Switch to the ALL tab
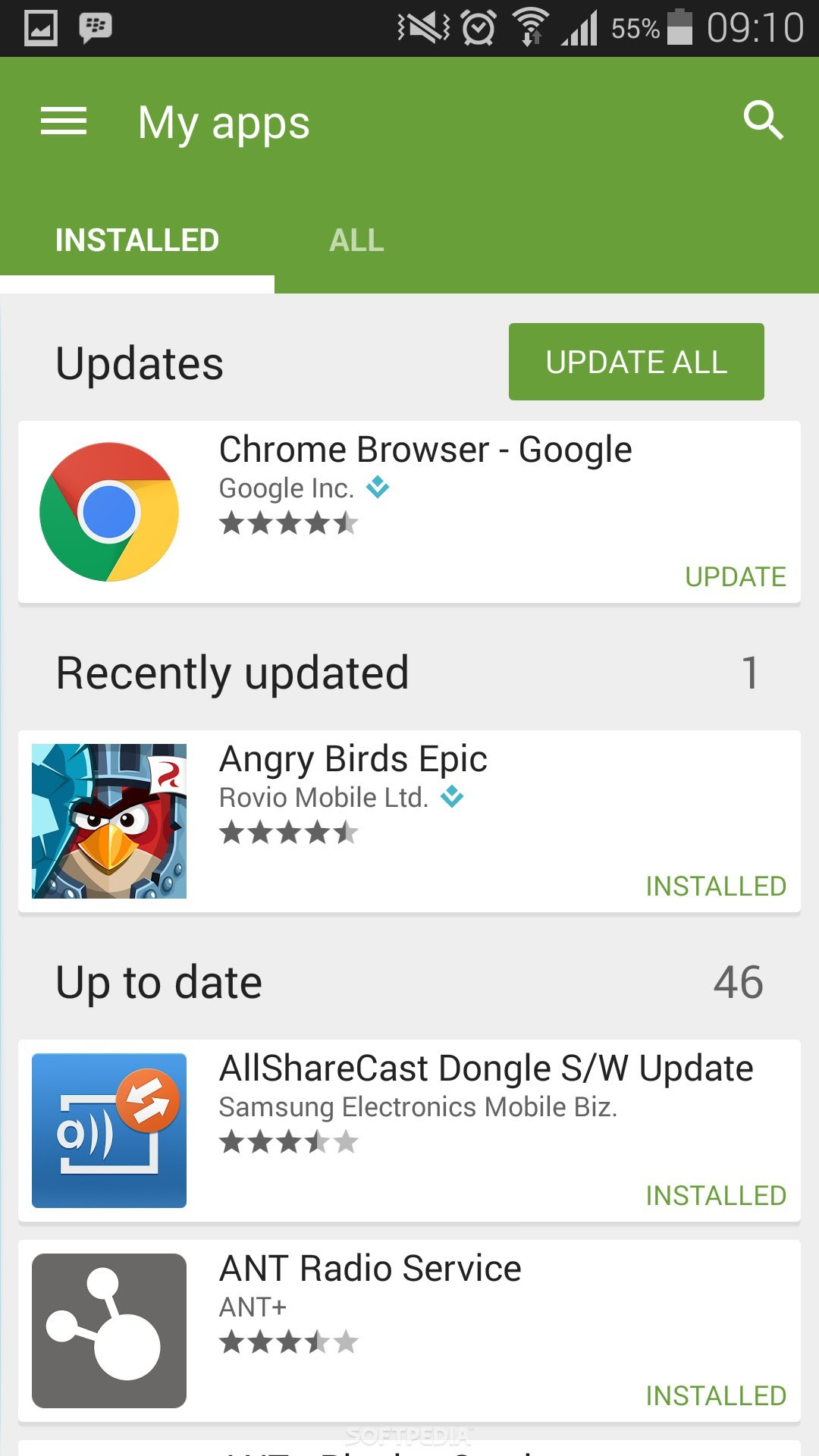Screen dimensions: 819x1456 pyautogui.click(x=356, y=240)
